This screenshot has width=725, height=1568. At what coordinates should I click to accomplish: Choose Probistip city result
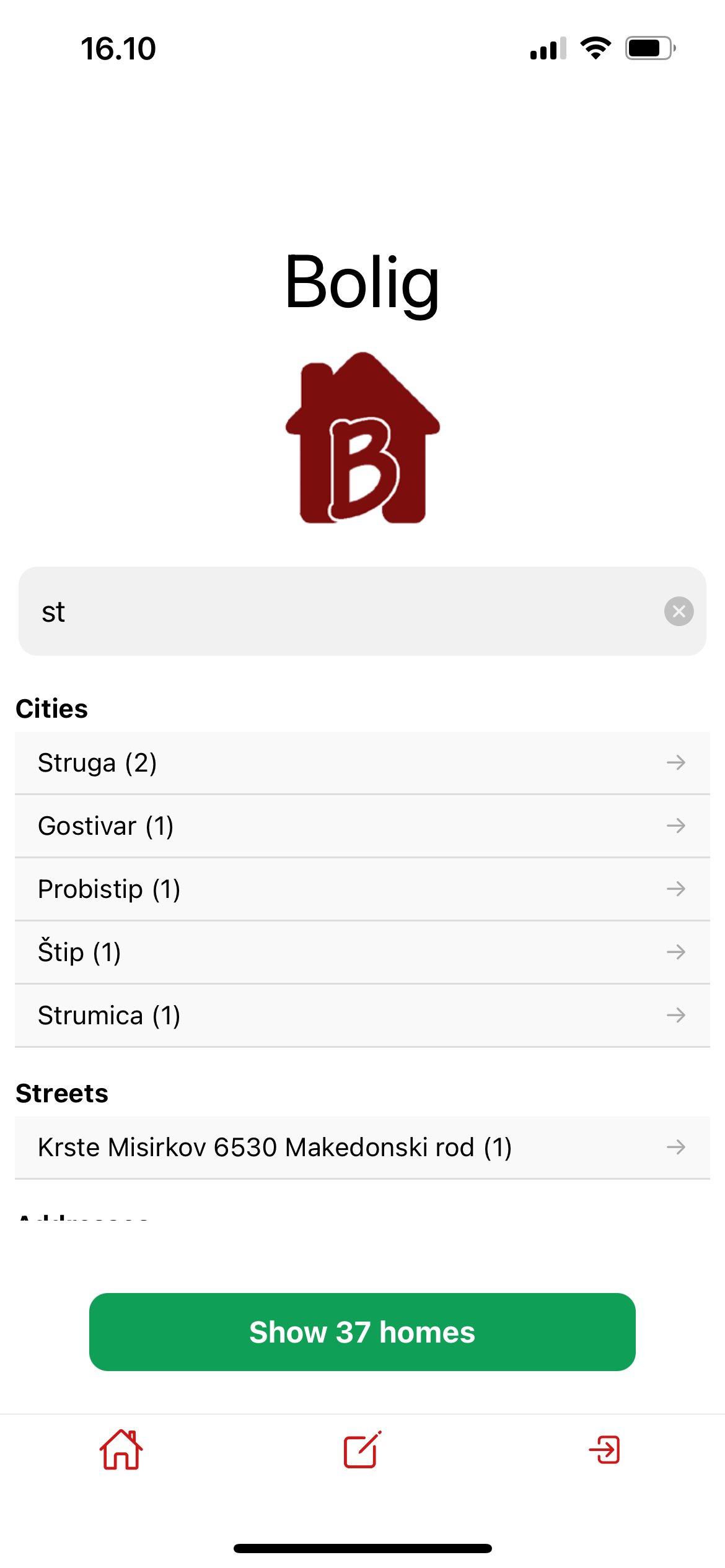362,889
